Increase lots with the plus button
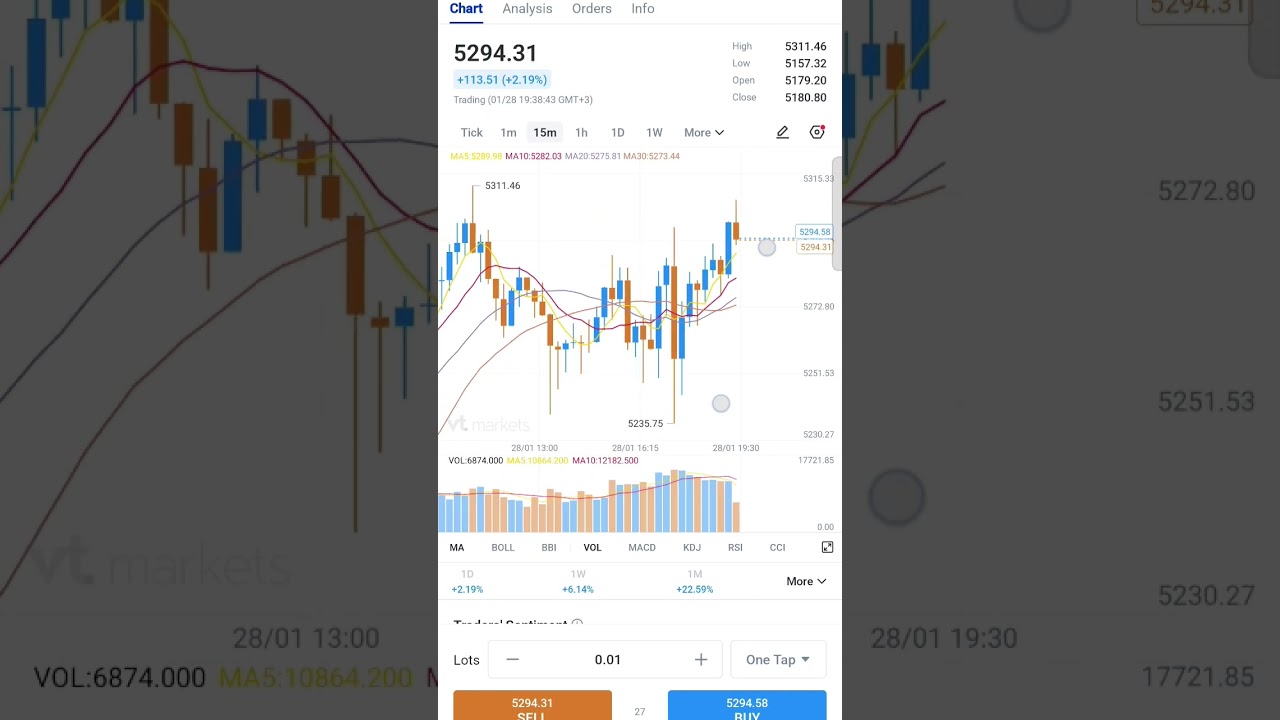Image resolution: width=1280 pixels, height=720 pixels. [x=701, y=660]
